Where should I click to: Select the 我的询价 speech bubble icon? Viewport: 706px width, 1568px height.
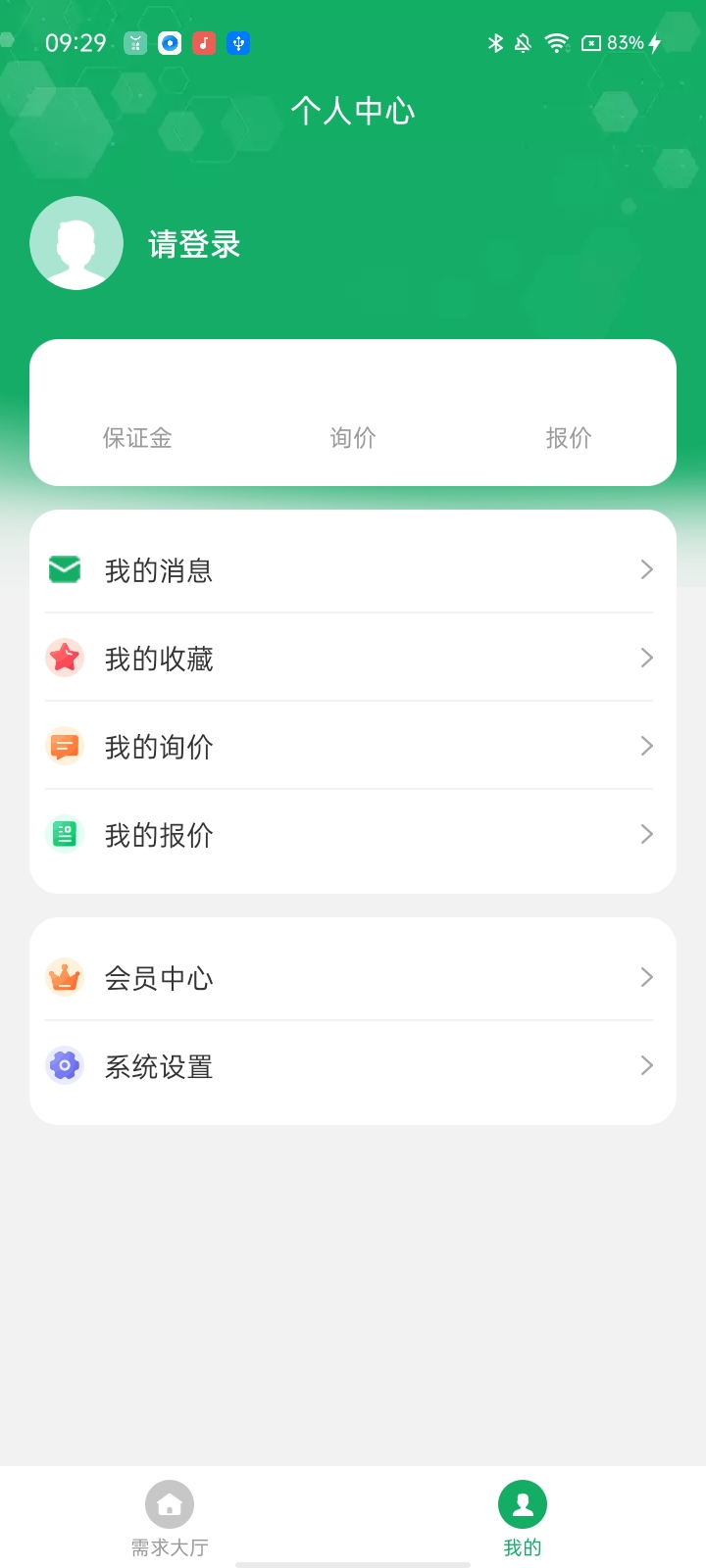(x=64, y=746)
